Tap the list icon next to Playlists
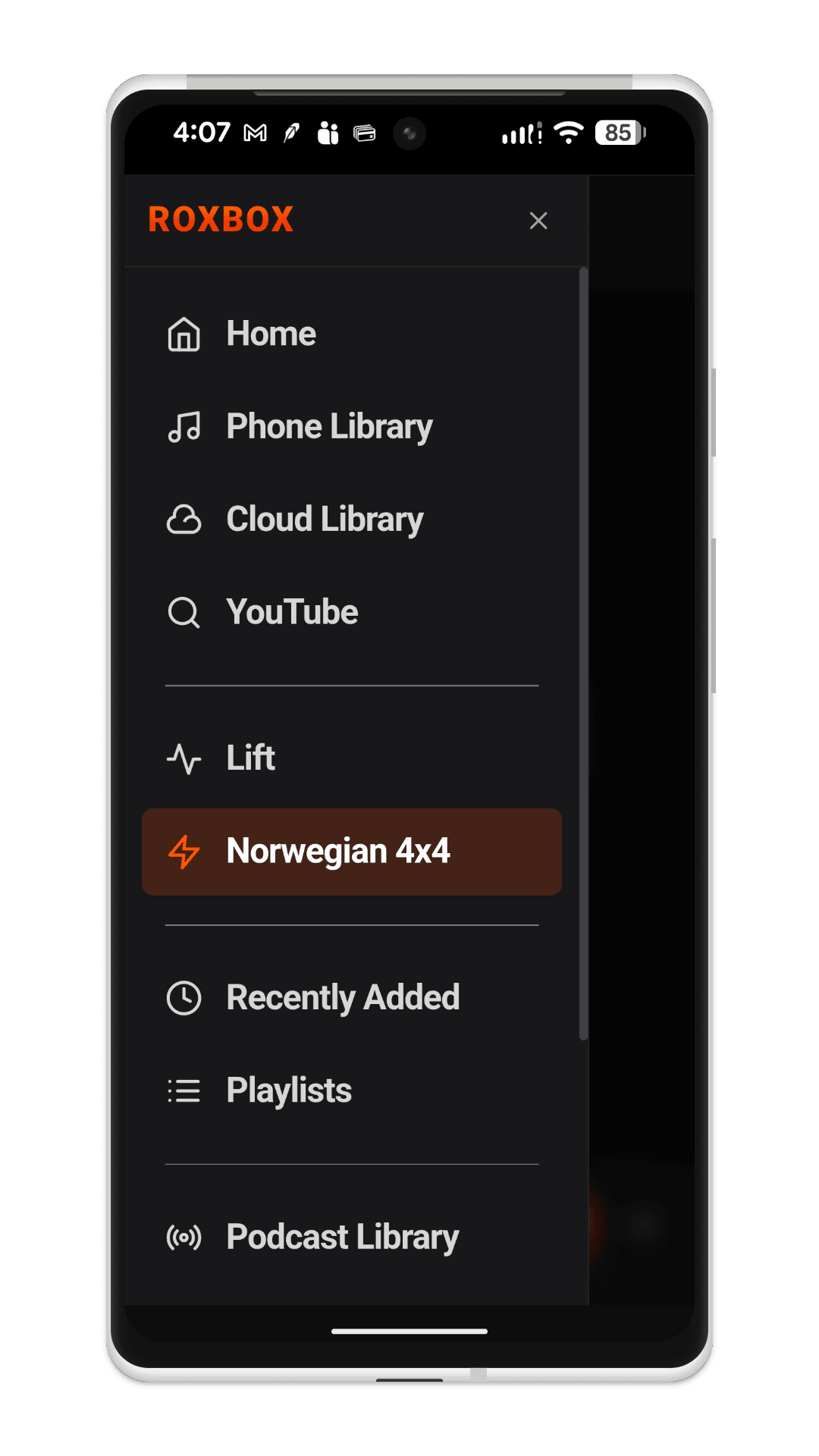The width and height of the screenshot is (819, 1456). coord(182,1090)
